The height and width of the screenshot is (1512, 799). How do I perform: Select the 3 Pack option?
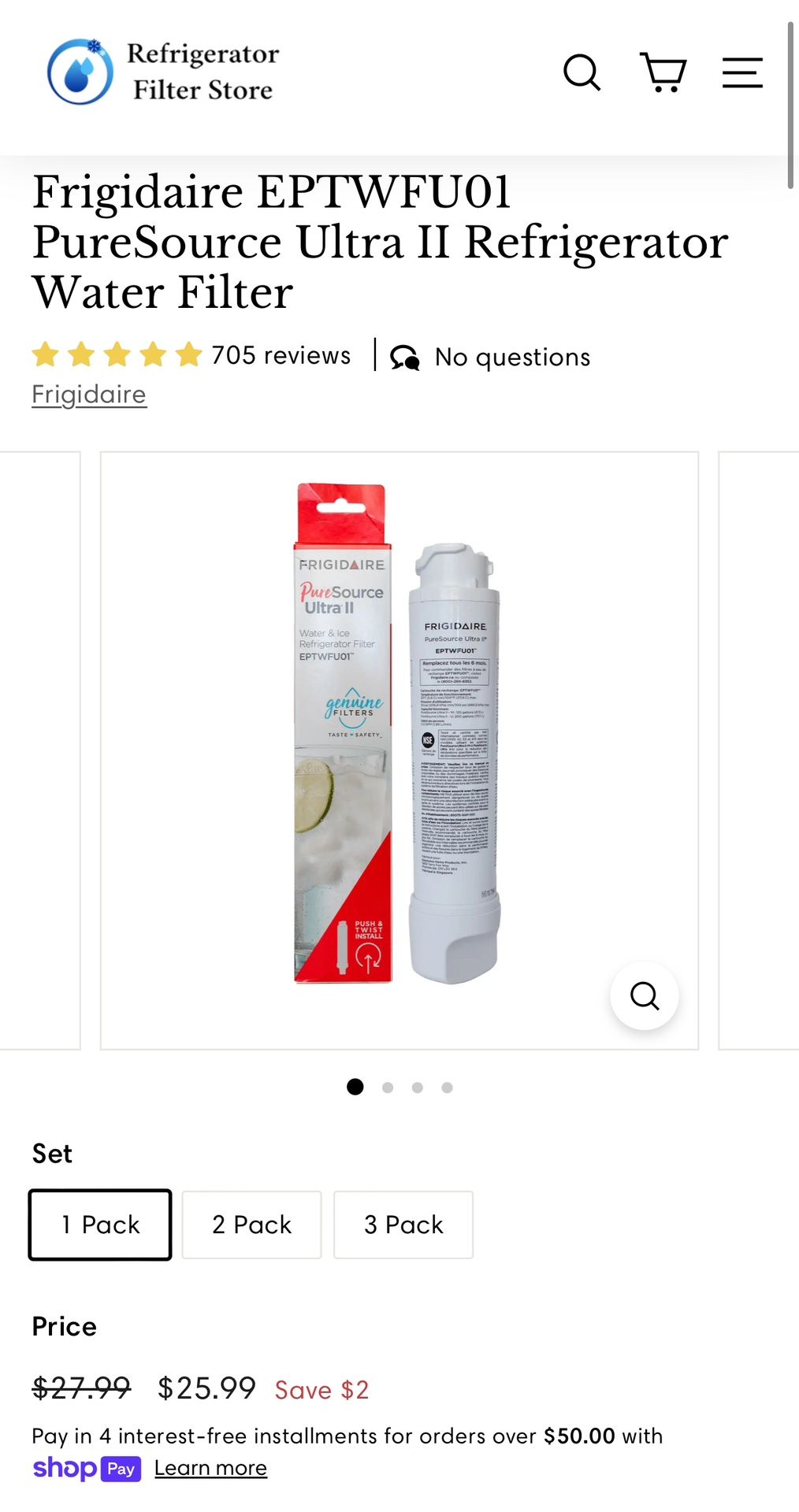point(403,1225)
